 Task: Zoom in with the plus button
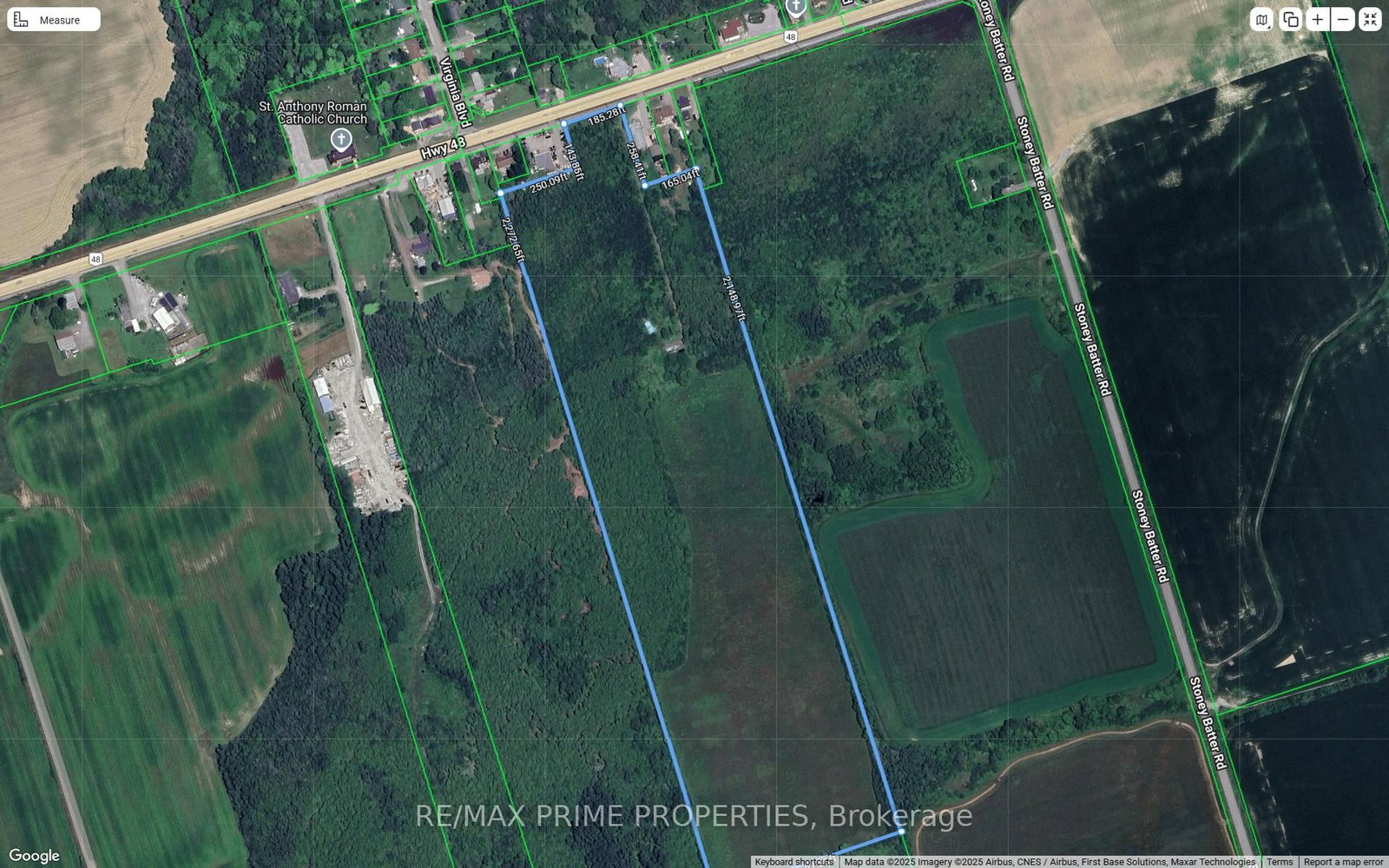1318,19
